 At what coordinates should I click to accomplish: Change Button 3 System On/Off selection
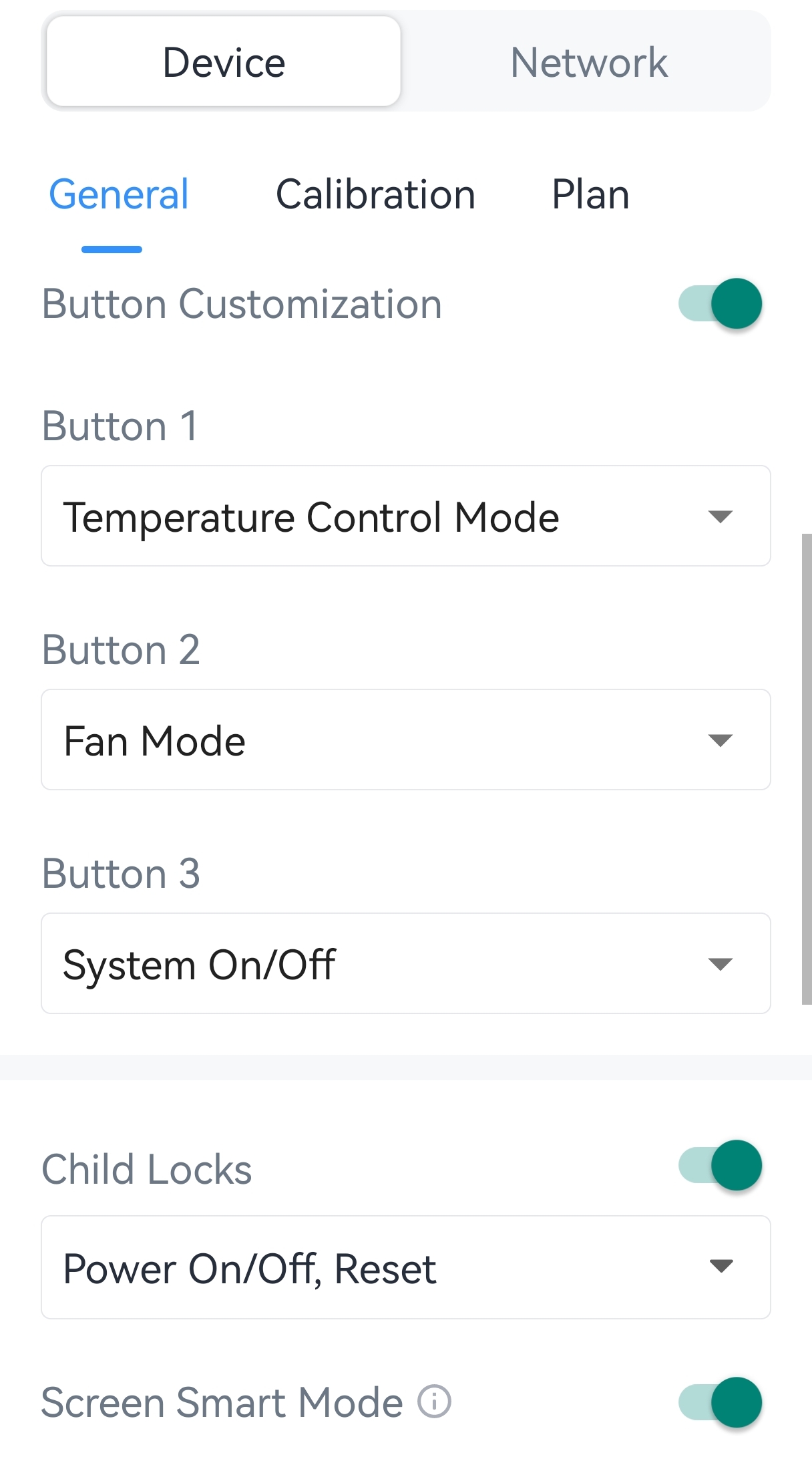405,964
